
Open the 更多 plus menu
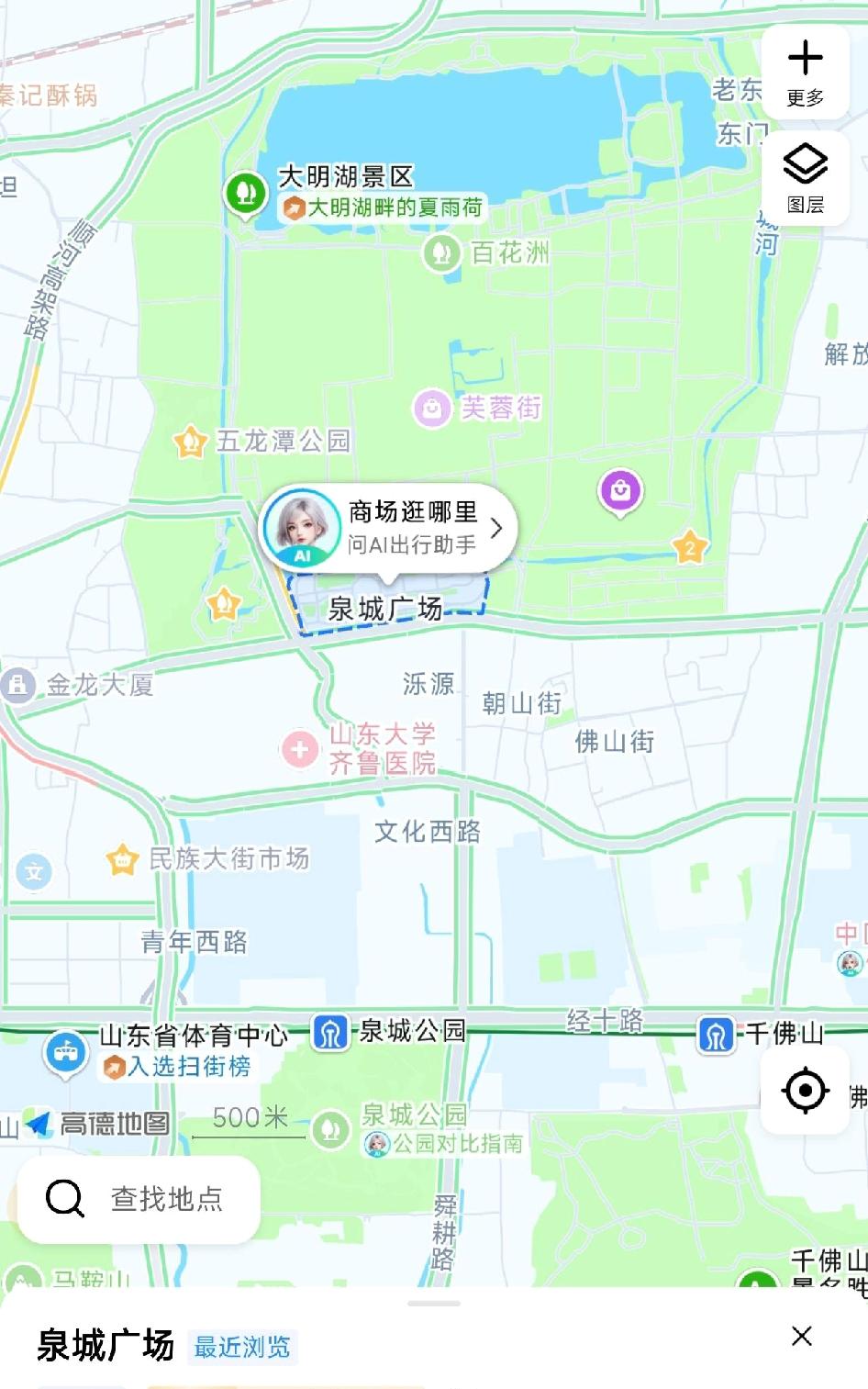coord(805,72)
